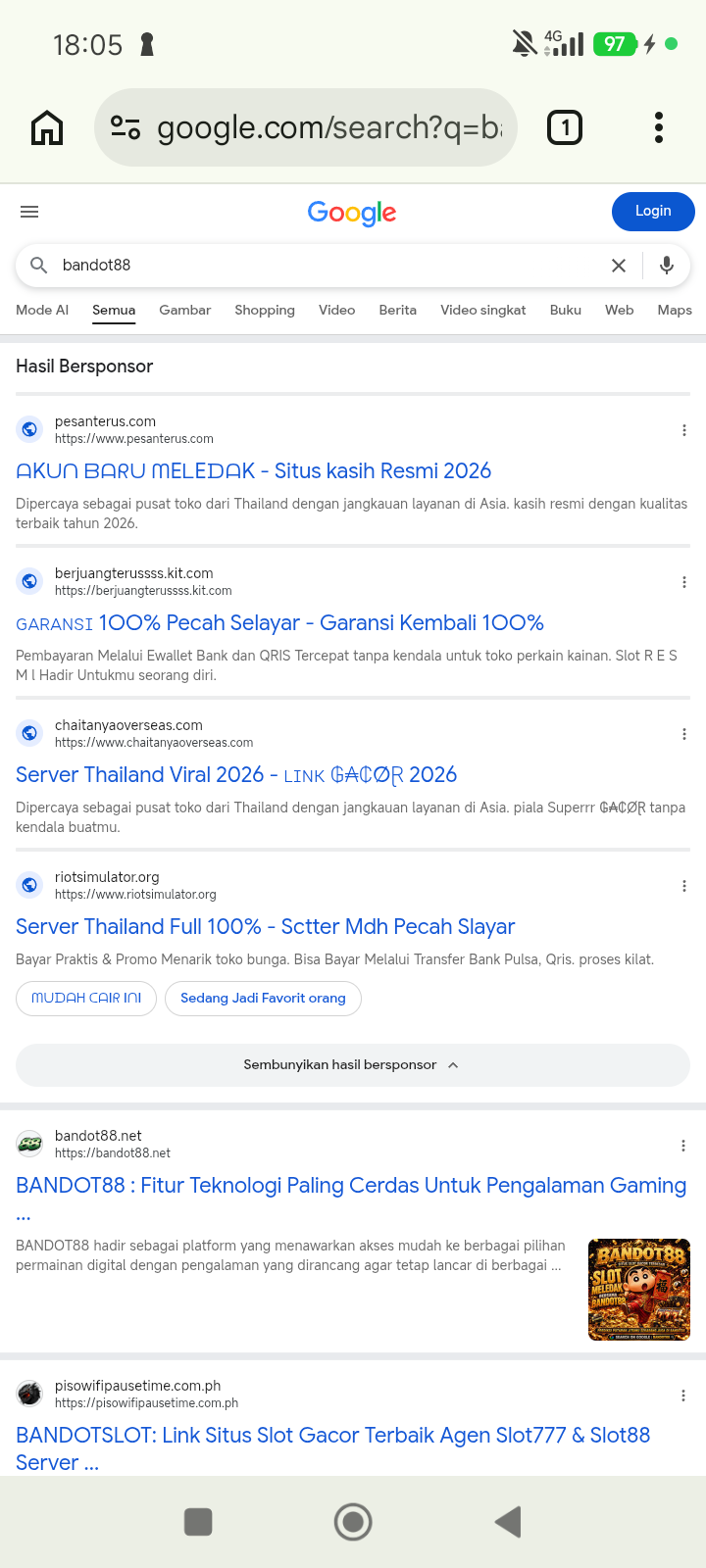Switch to the Mode AI tab
The width and height of the screenshot is (706, 1568).
(42, 310)
